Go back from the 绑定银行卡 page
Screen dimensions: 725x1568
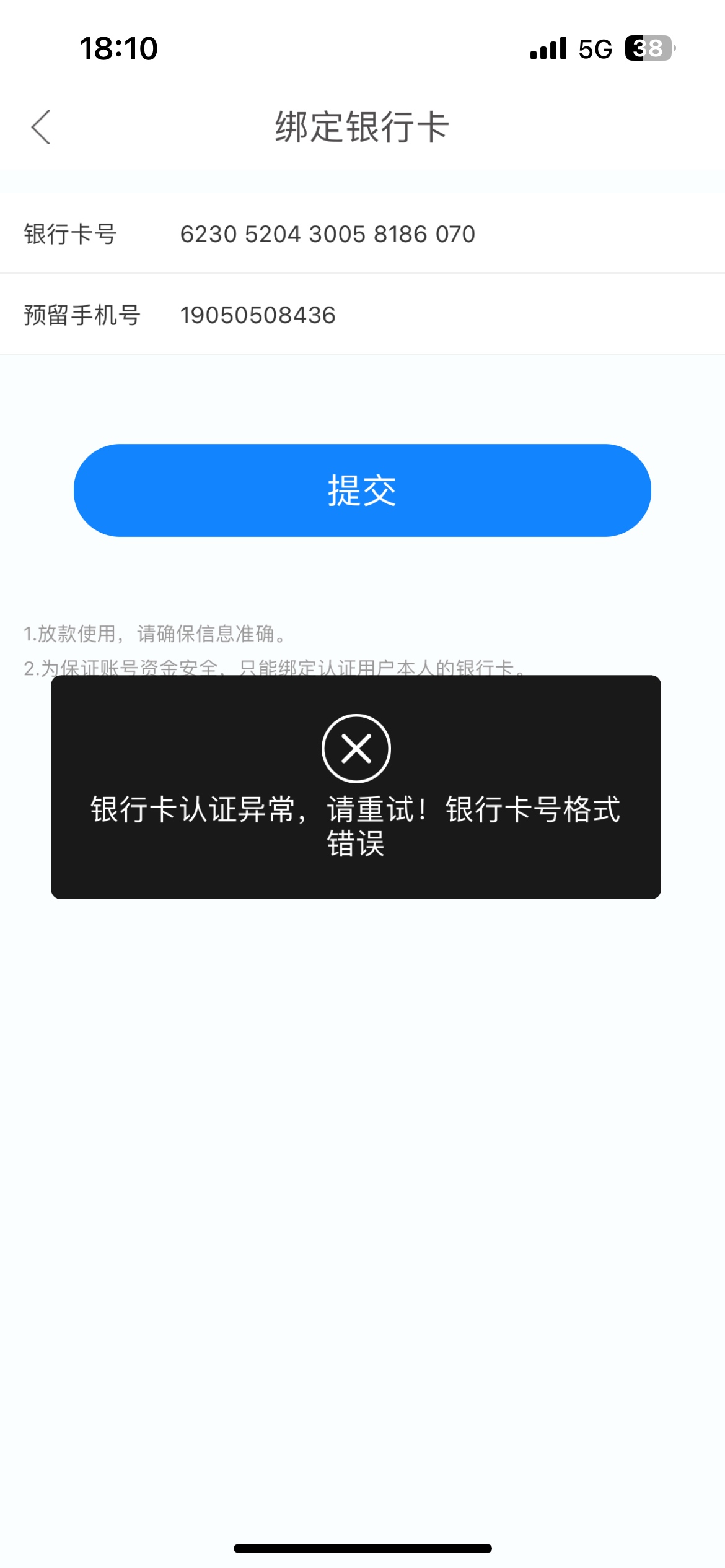pos(41,128)
